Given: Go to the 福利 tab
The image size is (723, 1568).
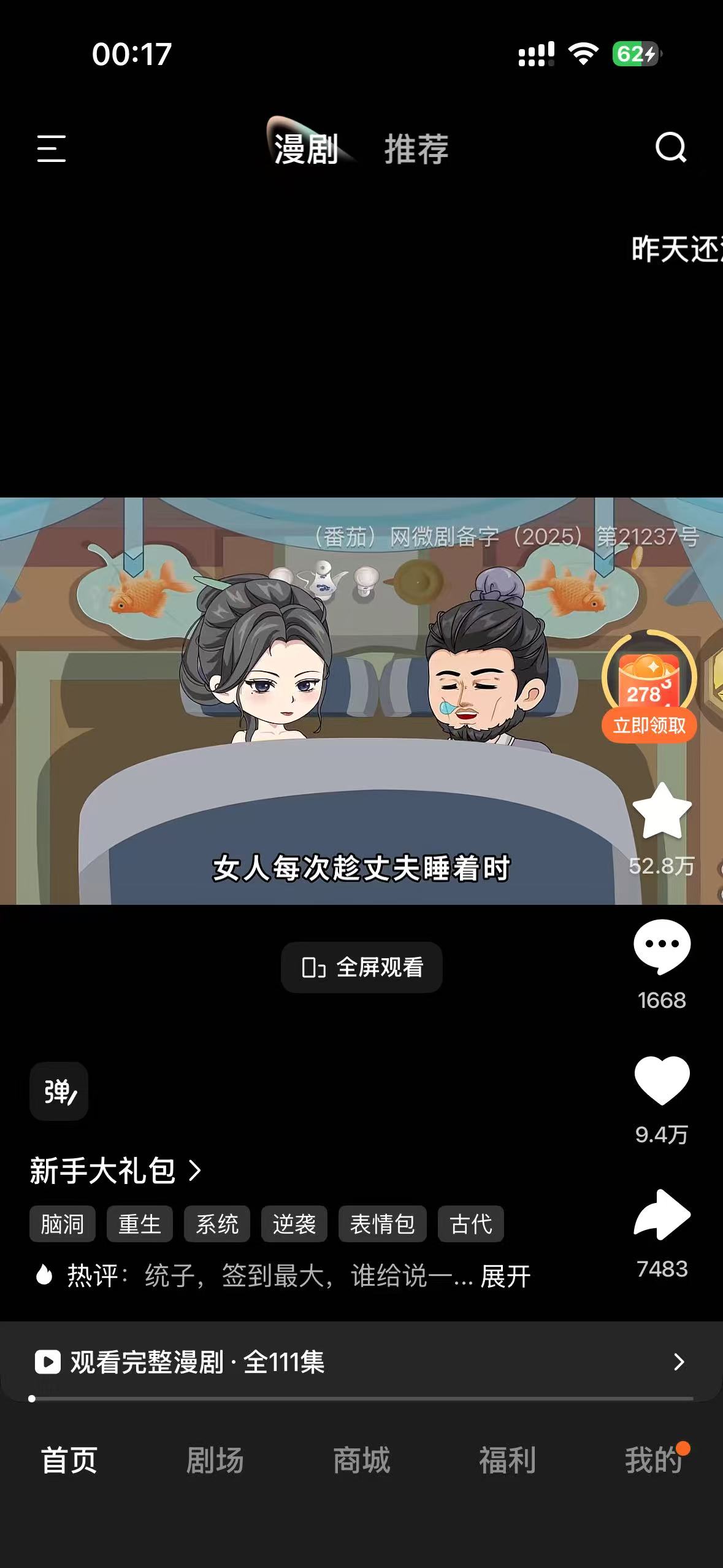Looking at the screenshot, I should pos(507,1460).
